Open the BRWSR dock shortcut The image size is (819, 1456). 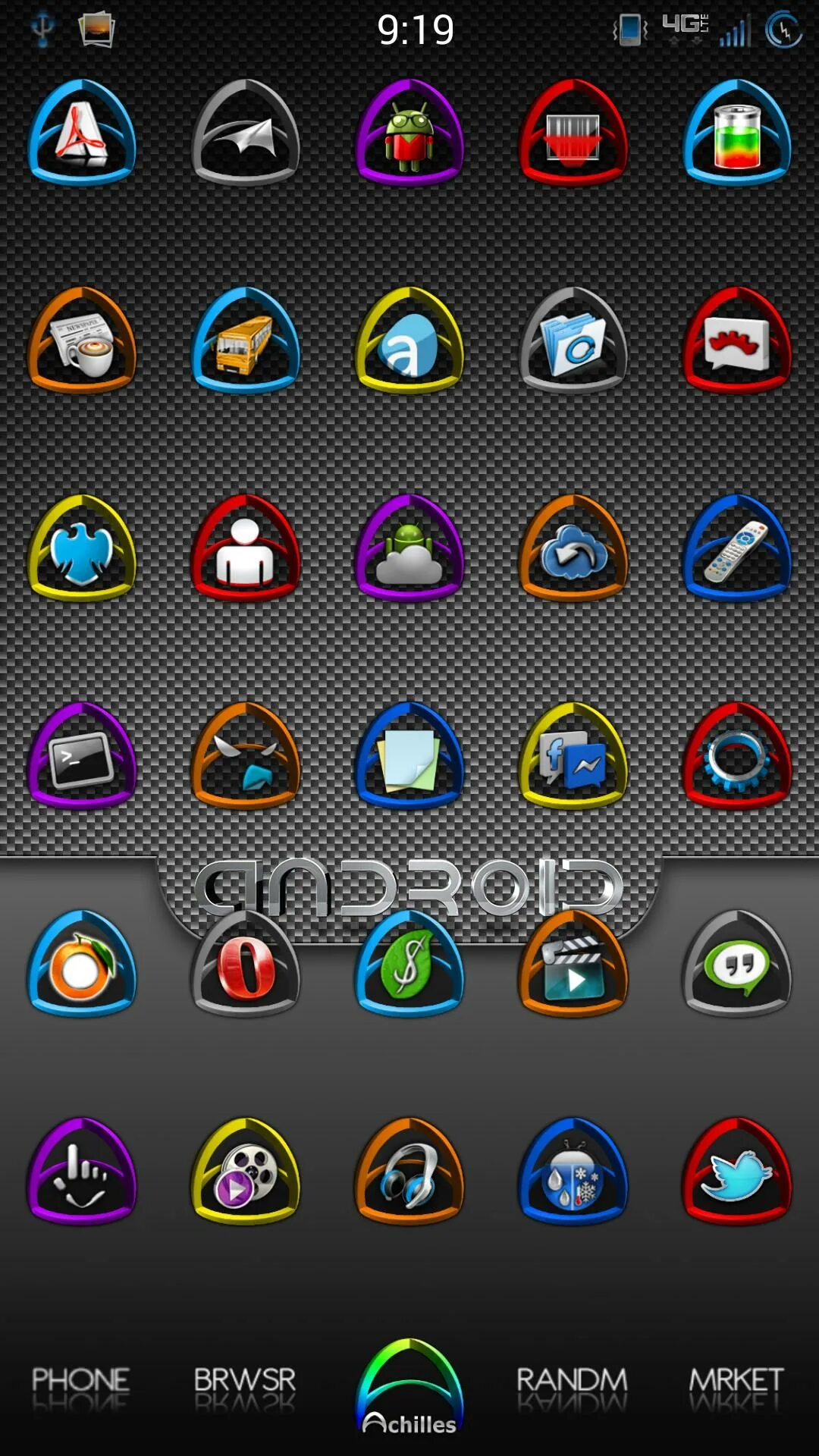pyautogui.click(x=244, y=1380)
